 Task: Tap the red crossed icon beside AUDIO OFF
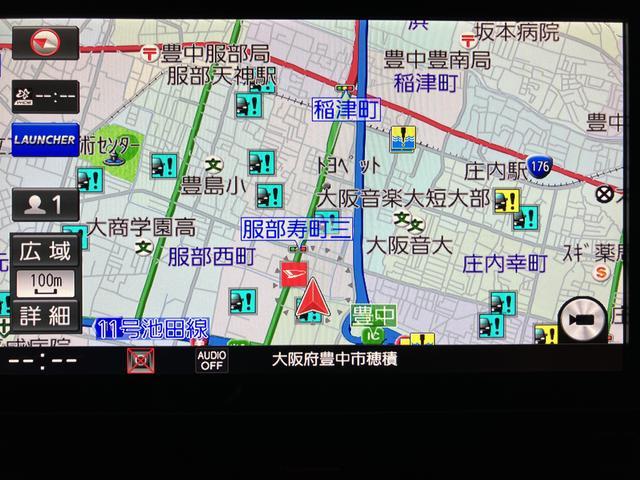pyautogui.click(x=141, y=360)
